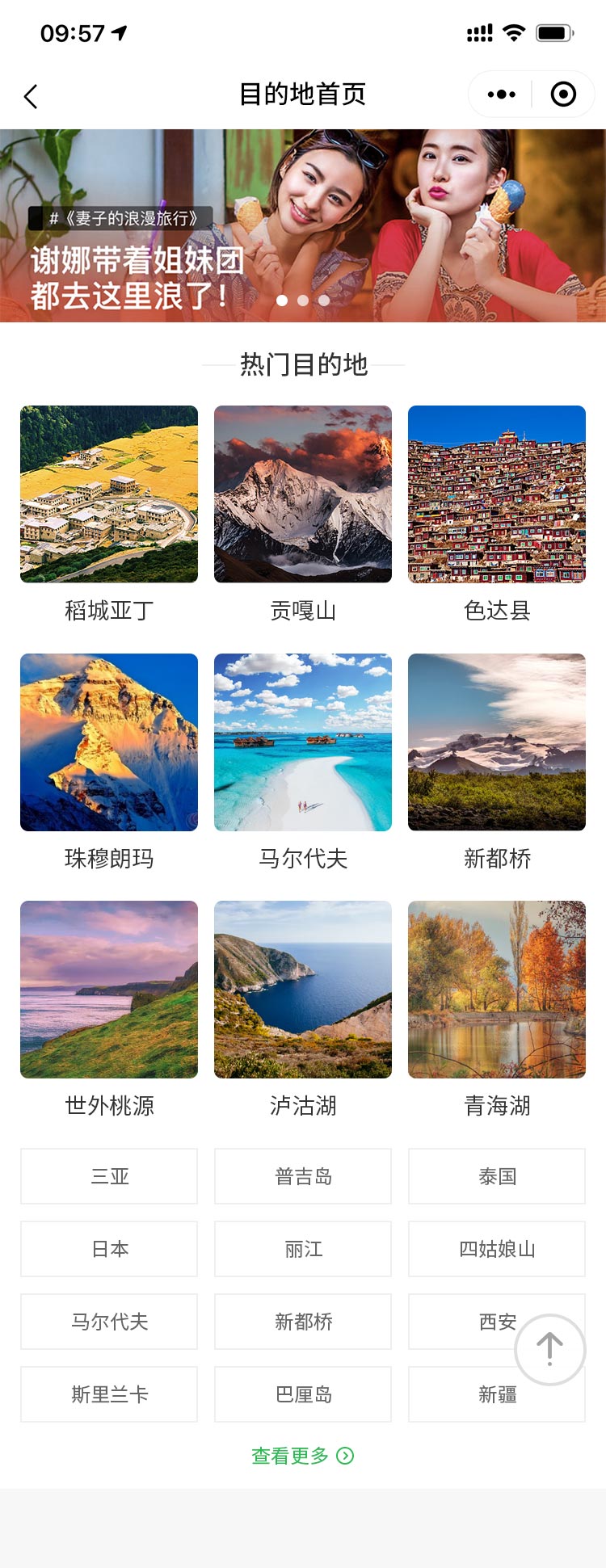The image size is (606, 1568).
Task: Open the 丽江 destination button
Action: 303,1249
